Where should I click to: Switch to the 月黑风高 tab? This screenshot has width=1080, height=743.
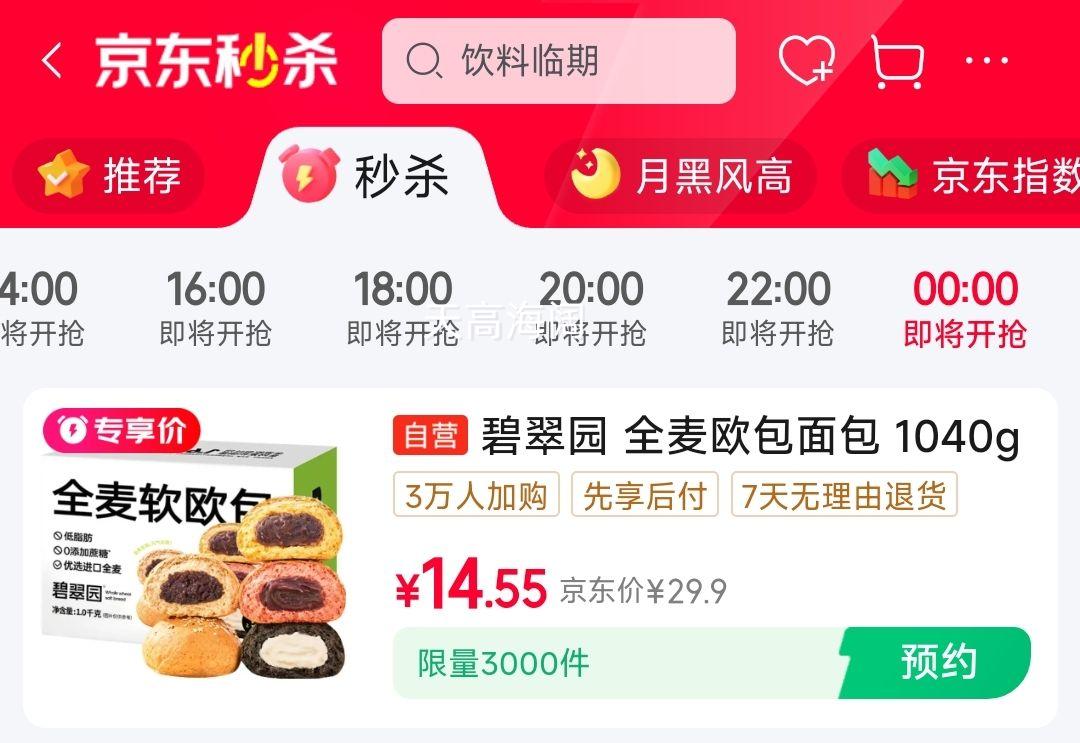tap(682, 177)
